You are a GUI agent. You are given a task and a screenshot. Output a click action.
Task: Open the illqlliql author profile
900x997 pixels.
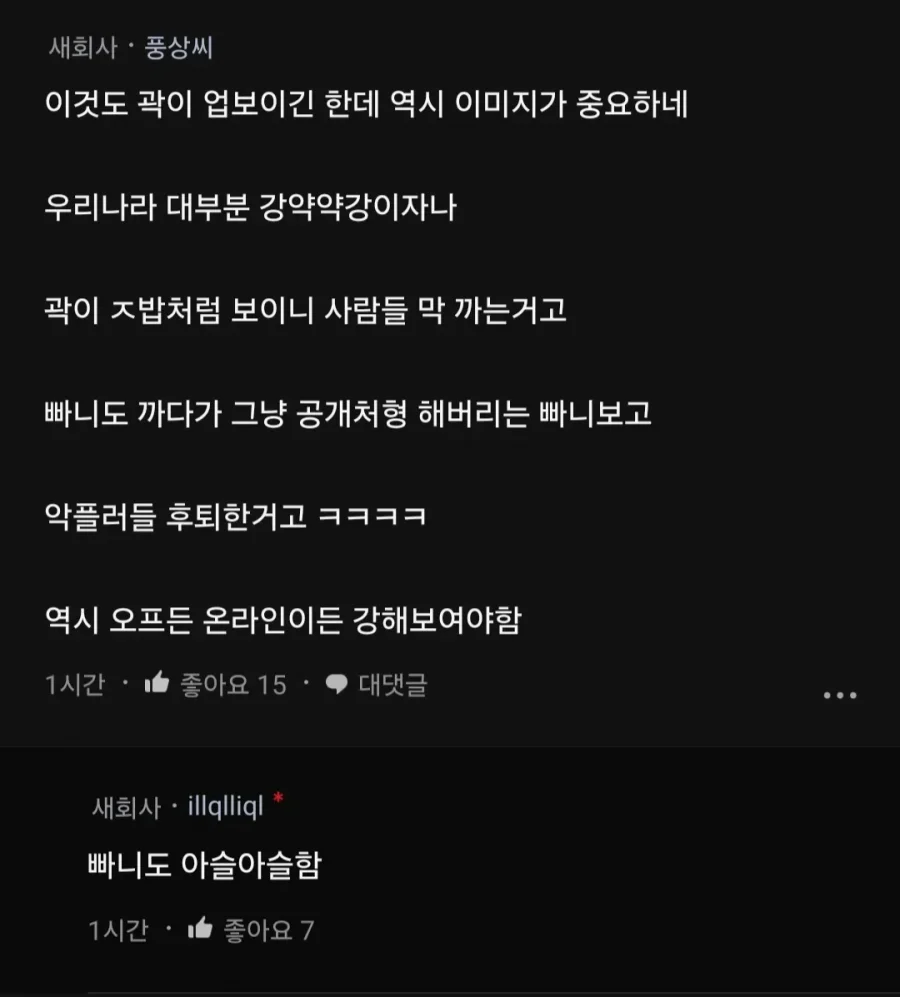226,807
